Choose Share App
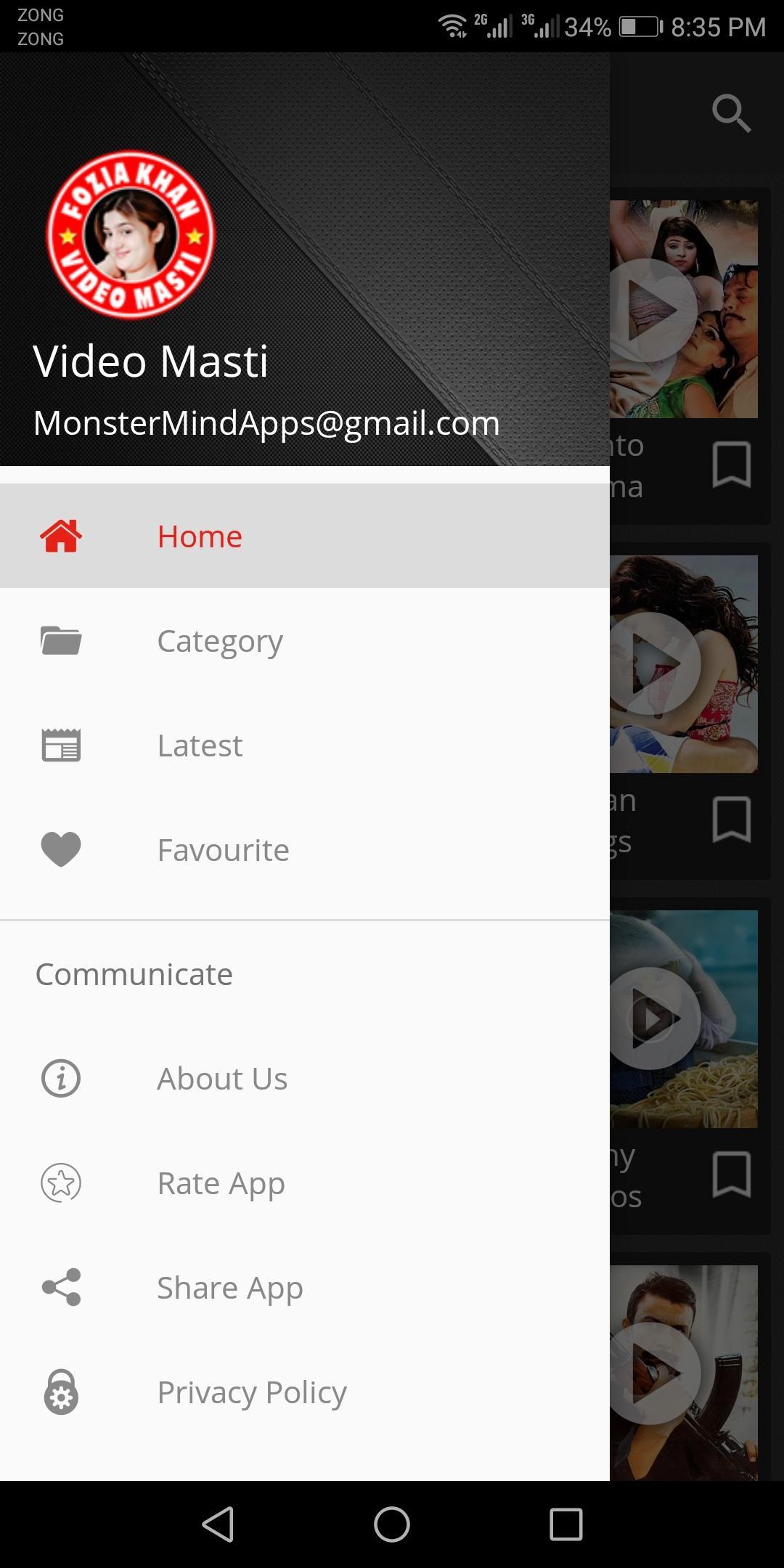The height and width of the screenshot is (1568, 784). tap(229, 1288)
